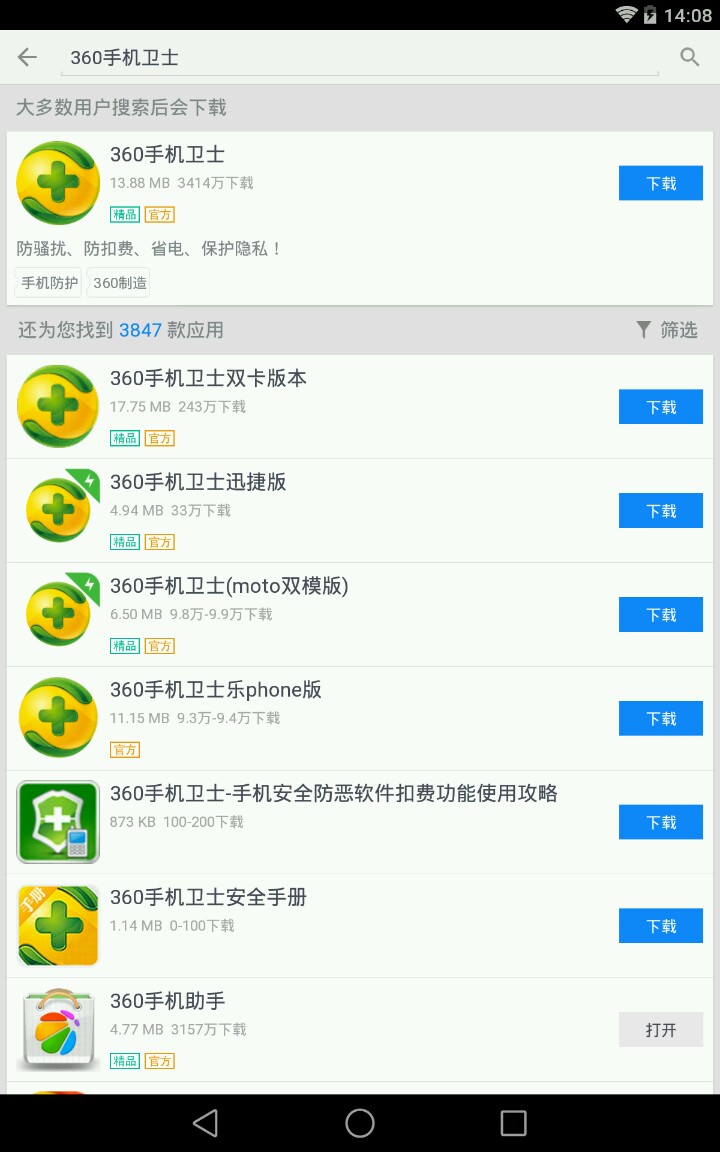This screenshot has height=1152, width=720.
Task: Open the installed 360手机助手 app
Action: tap(660, 1030)
